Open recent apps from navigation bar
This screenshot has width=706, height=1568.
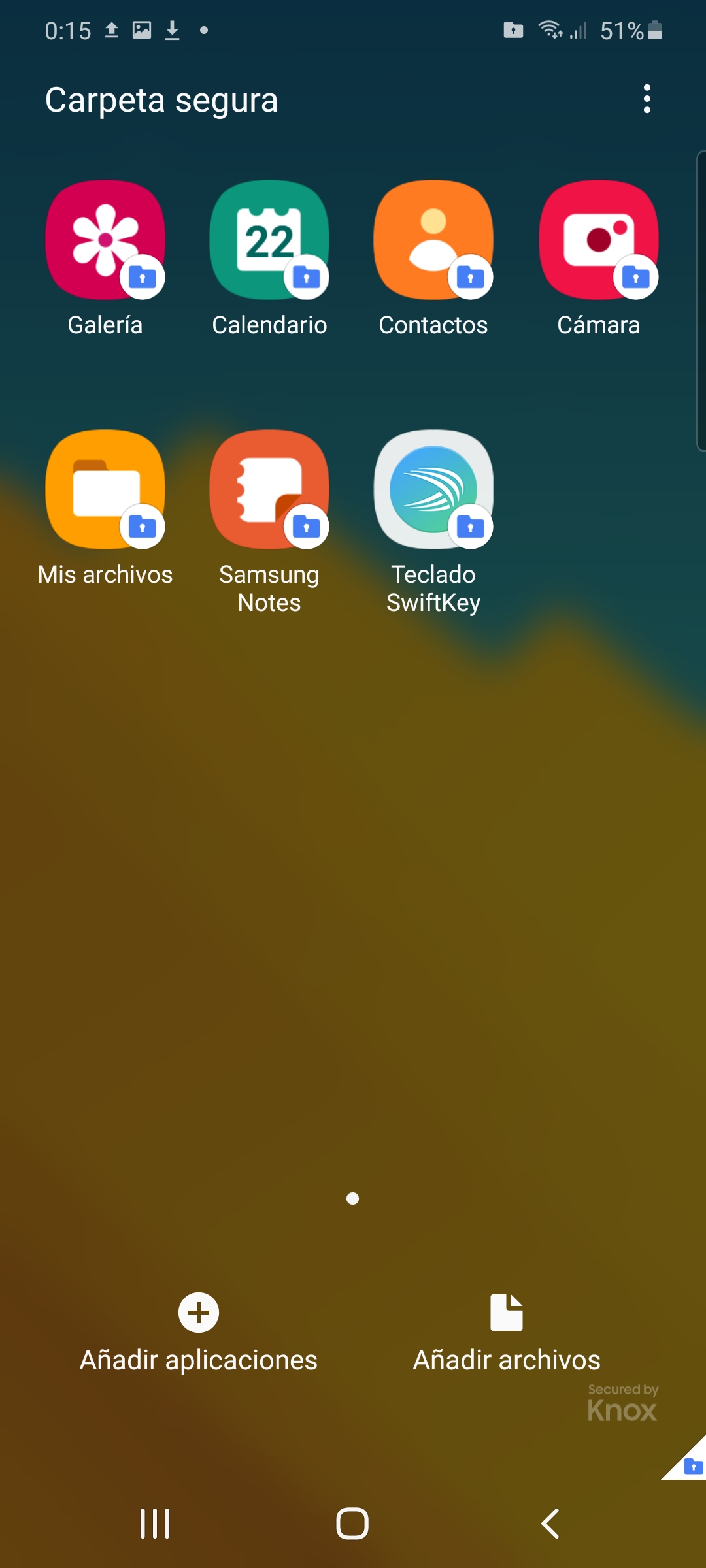click(x=155, y=1524)
